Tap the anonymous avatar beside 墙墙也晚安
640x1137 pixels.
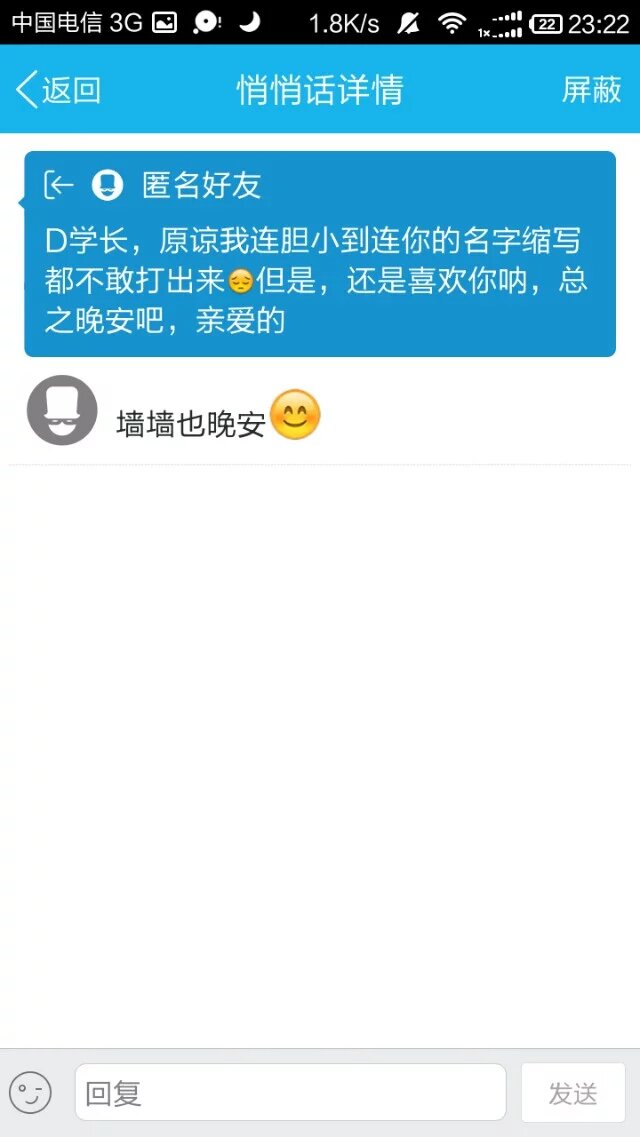point(62,410)
